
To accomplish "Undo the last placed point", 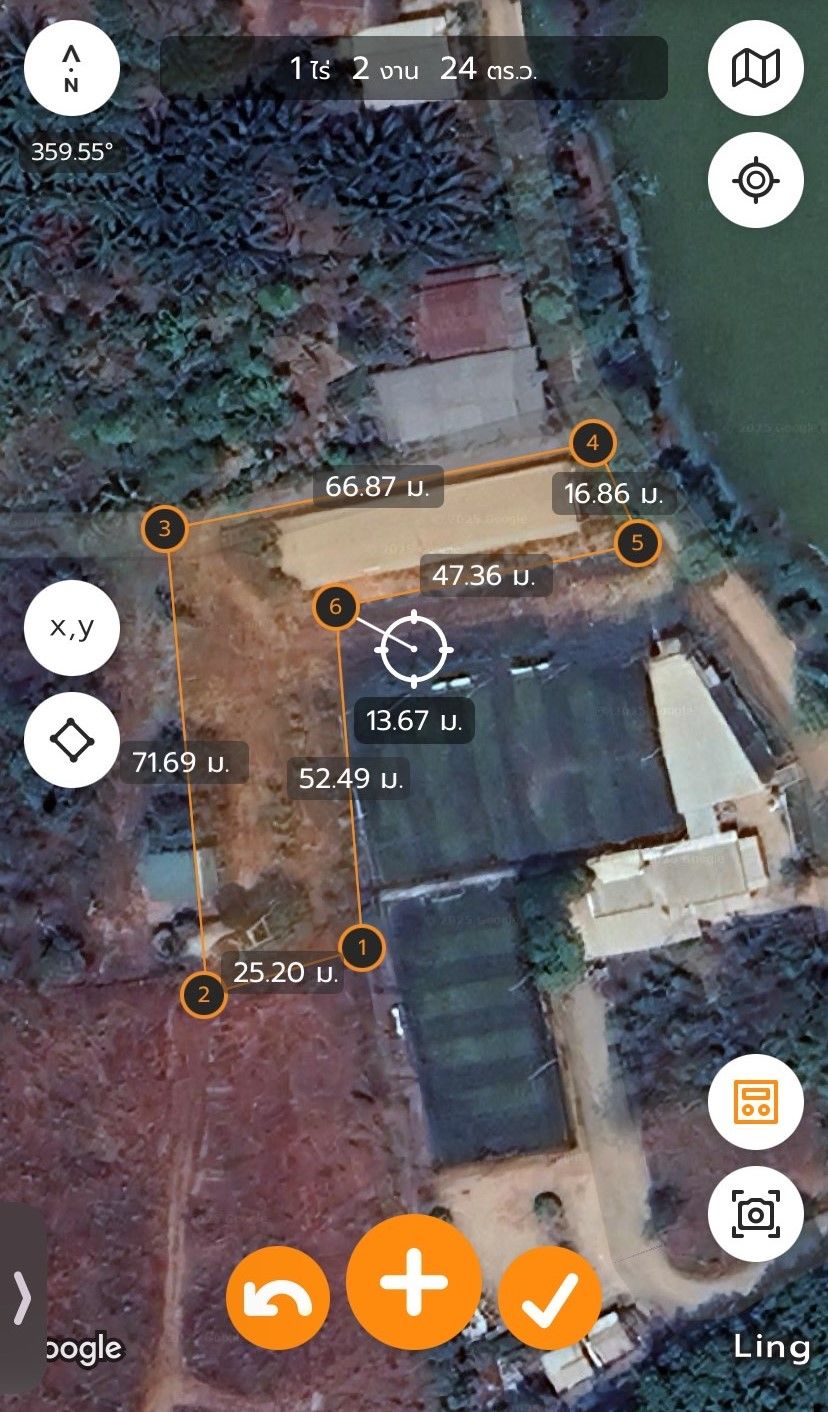I will (x=277, y=1298).
